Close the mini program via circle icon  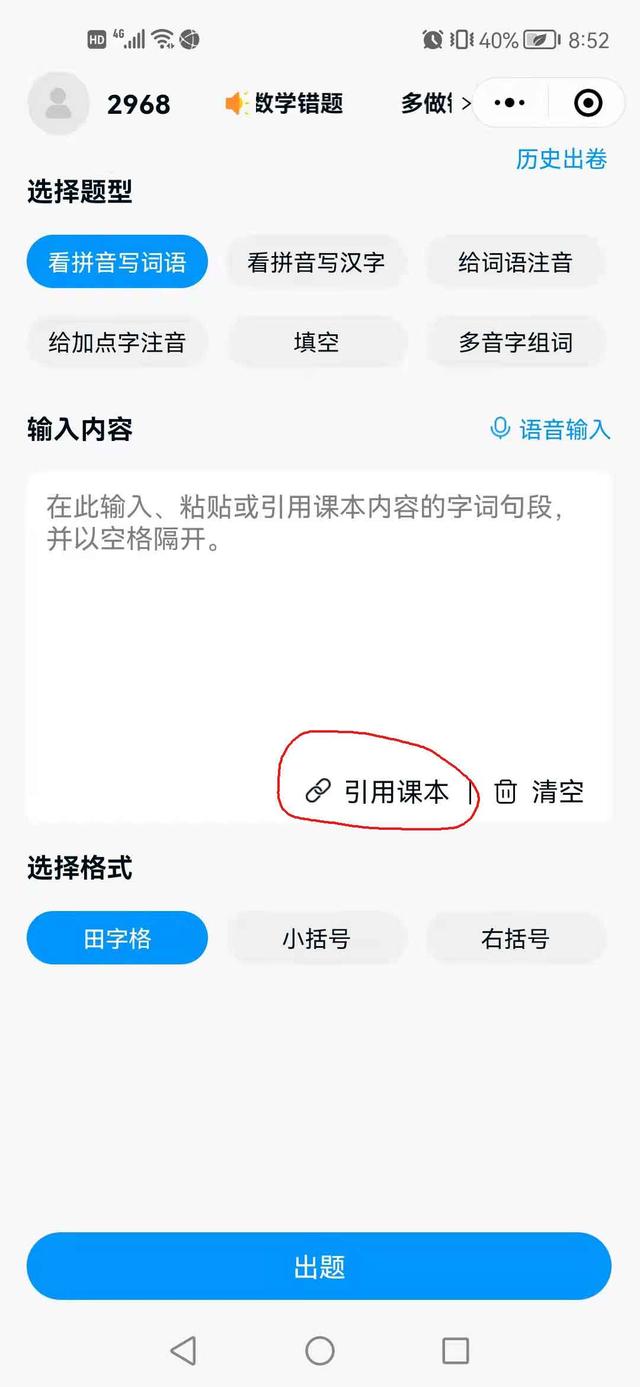coord(588,103)
